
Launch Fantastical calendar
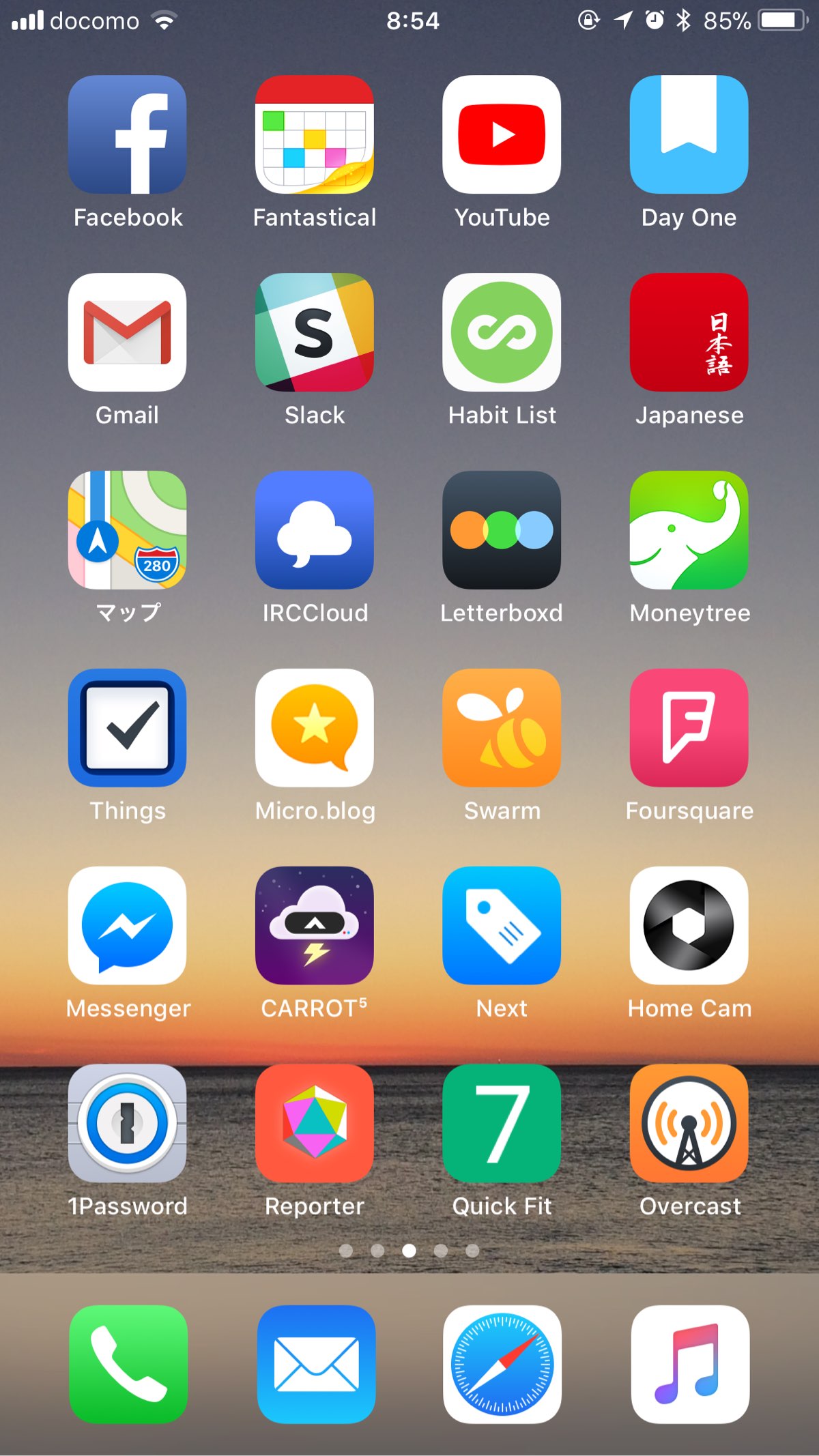tap(314, 134)
